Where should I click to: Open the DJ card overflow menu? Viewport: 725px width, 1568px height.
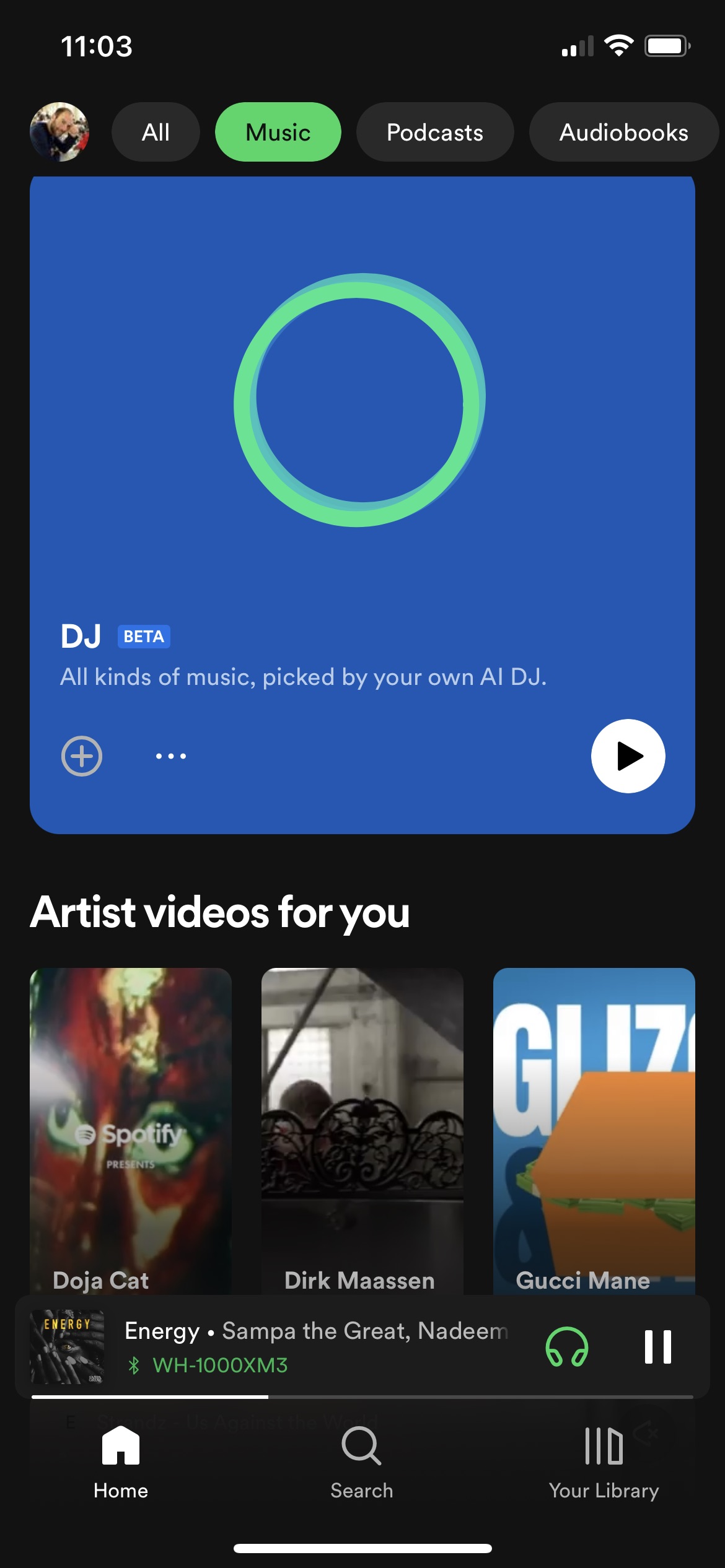click(171, 756)
